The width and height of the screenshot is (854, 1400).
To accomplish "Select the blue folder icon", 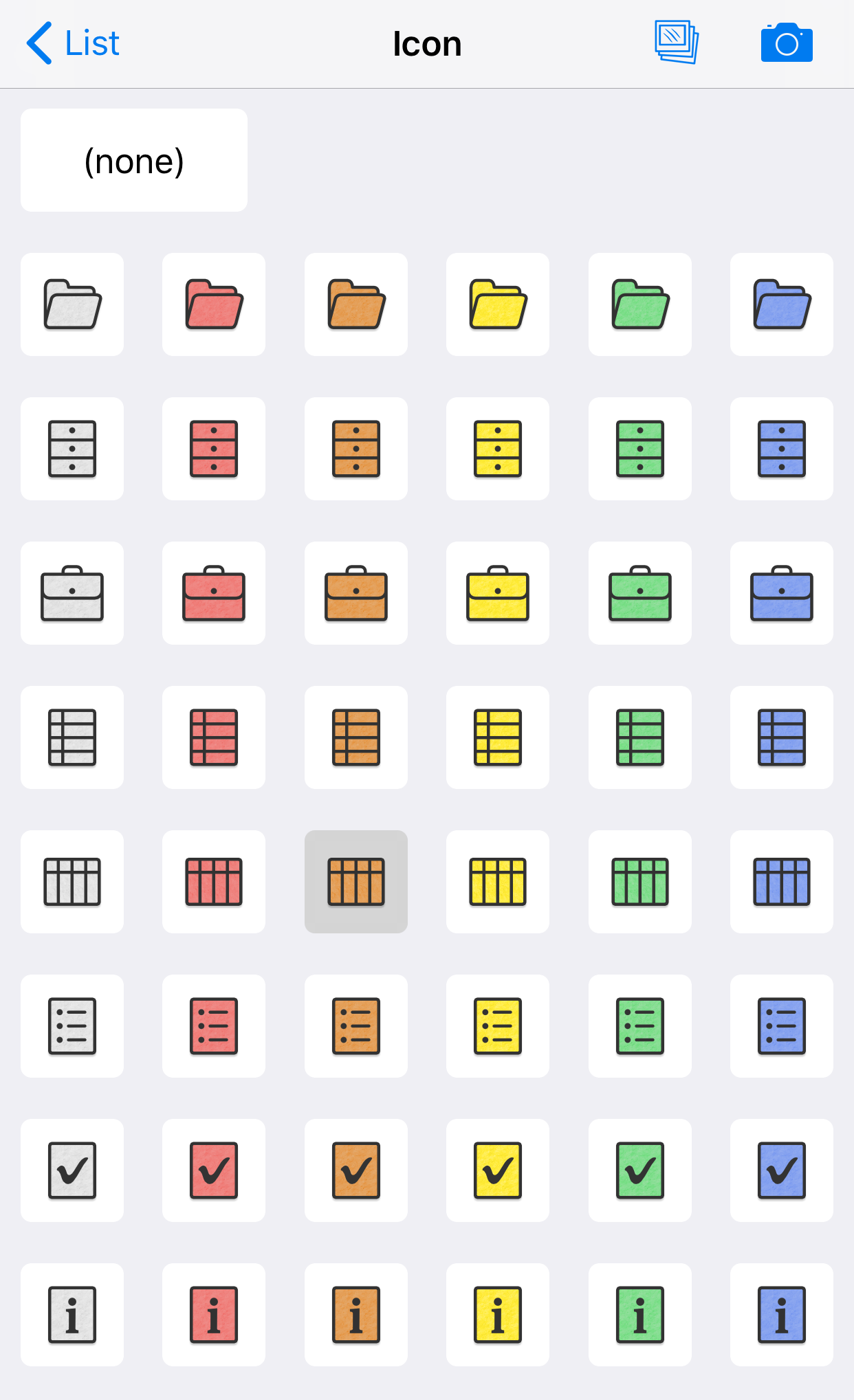I will pyautogui.click(x=782, y=304).
